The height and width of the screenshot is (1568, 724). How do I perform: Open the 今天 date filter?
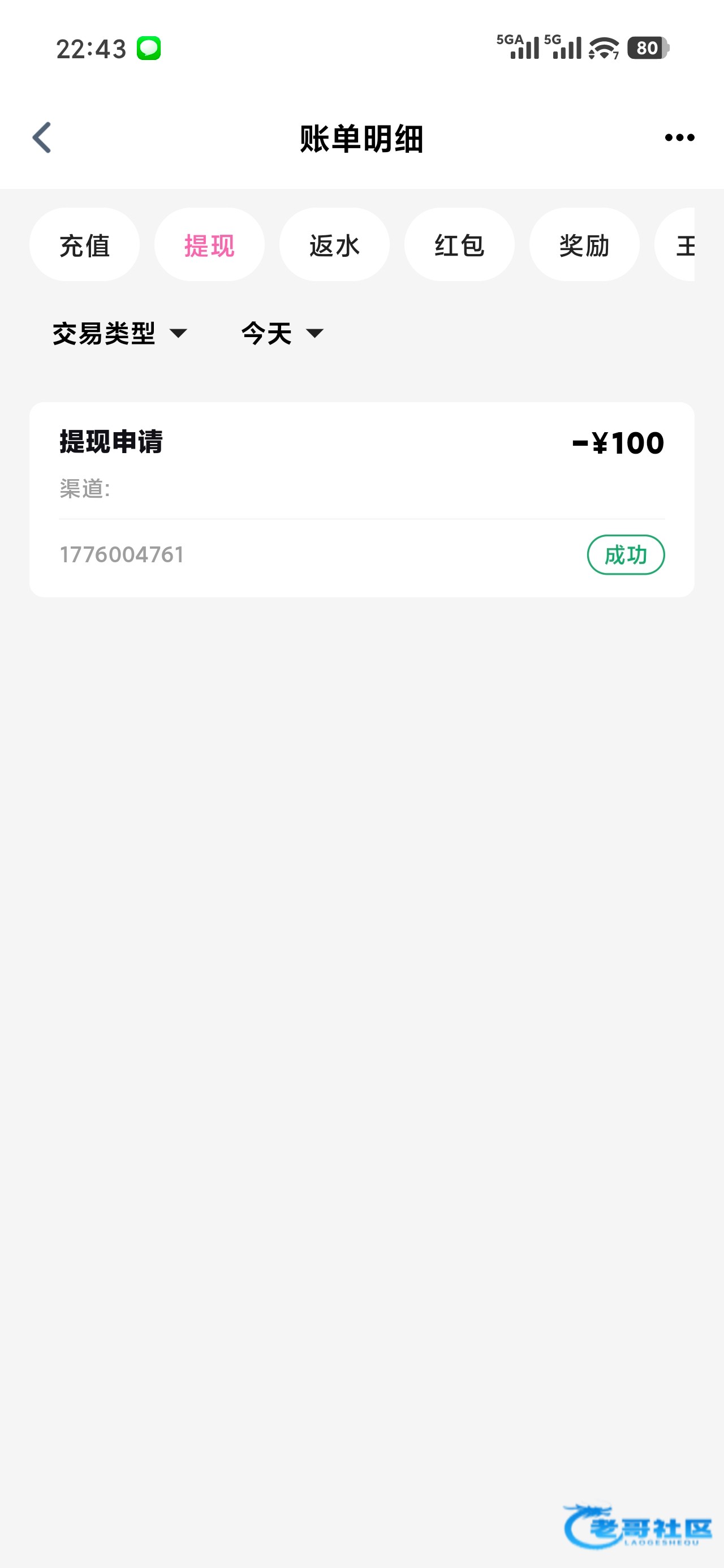(x=283, y=333)
